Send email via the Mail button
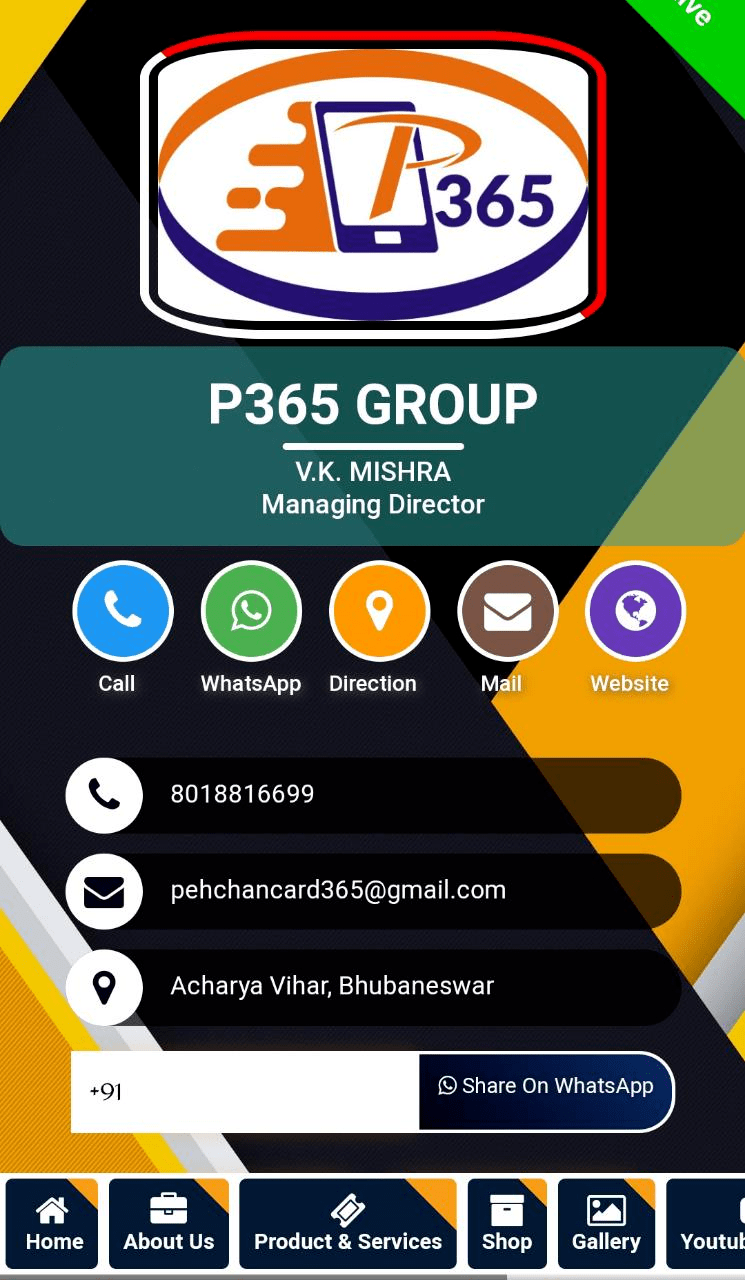Image resolution: width=745 pixels, height=1280 pixels. click(507, 611)
